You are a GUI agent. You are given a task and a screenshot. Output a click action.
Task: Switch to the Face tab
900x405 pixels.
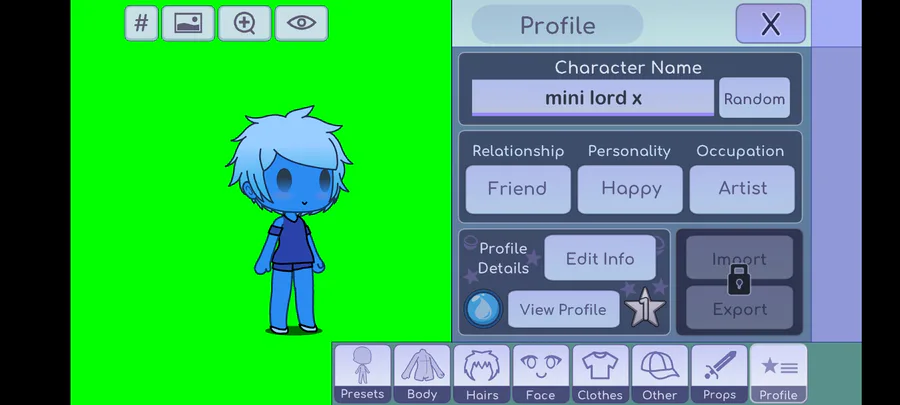[x=541, y=373]
